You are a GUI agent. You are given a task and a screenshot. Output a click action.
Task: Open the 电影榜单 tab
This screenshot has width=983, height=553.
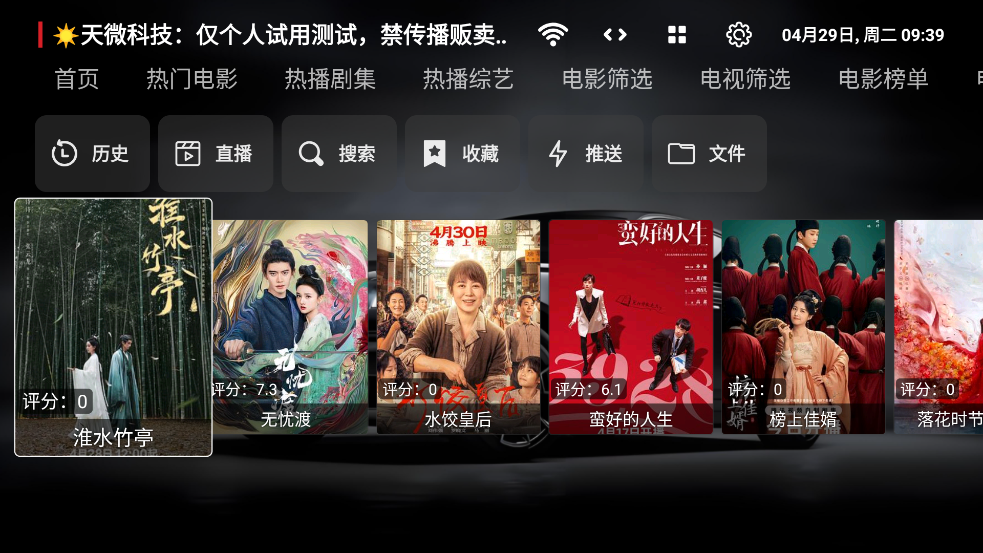coord(883,79)
